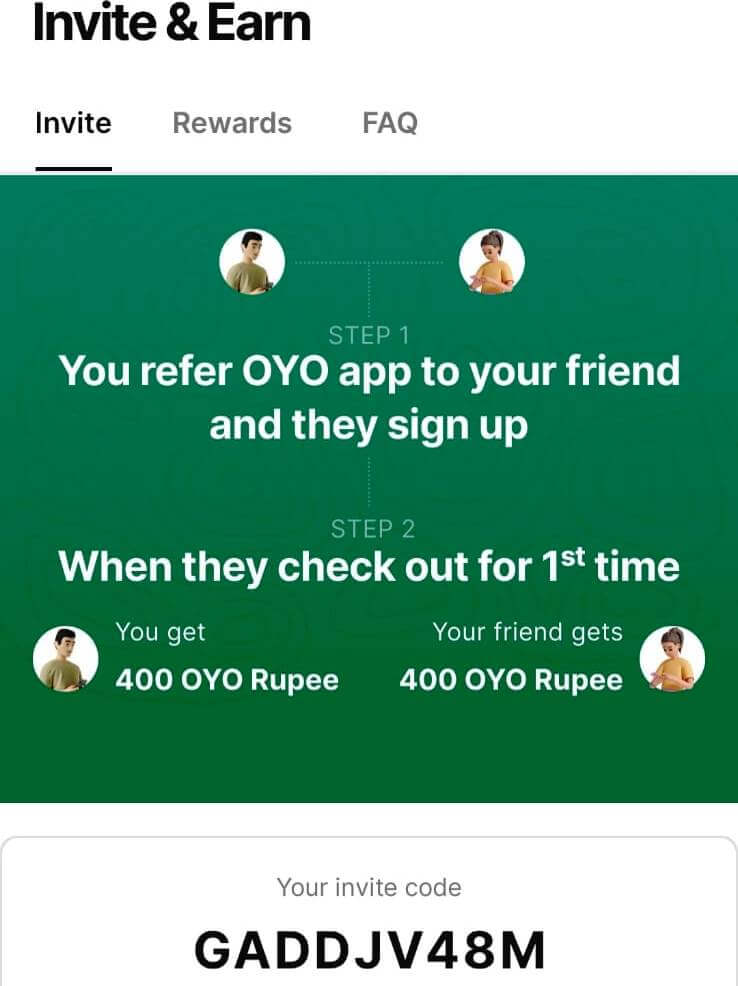
Task: Switch to the Rewards tab
Action: point(232,124)
